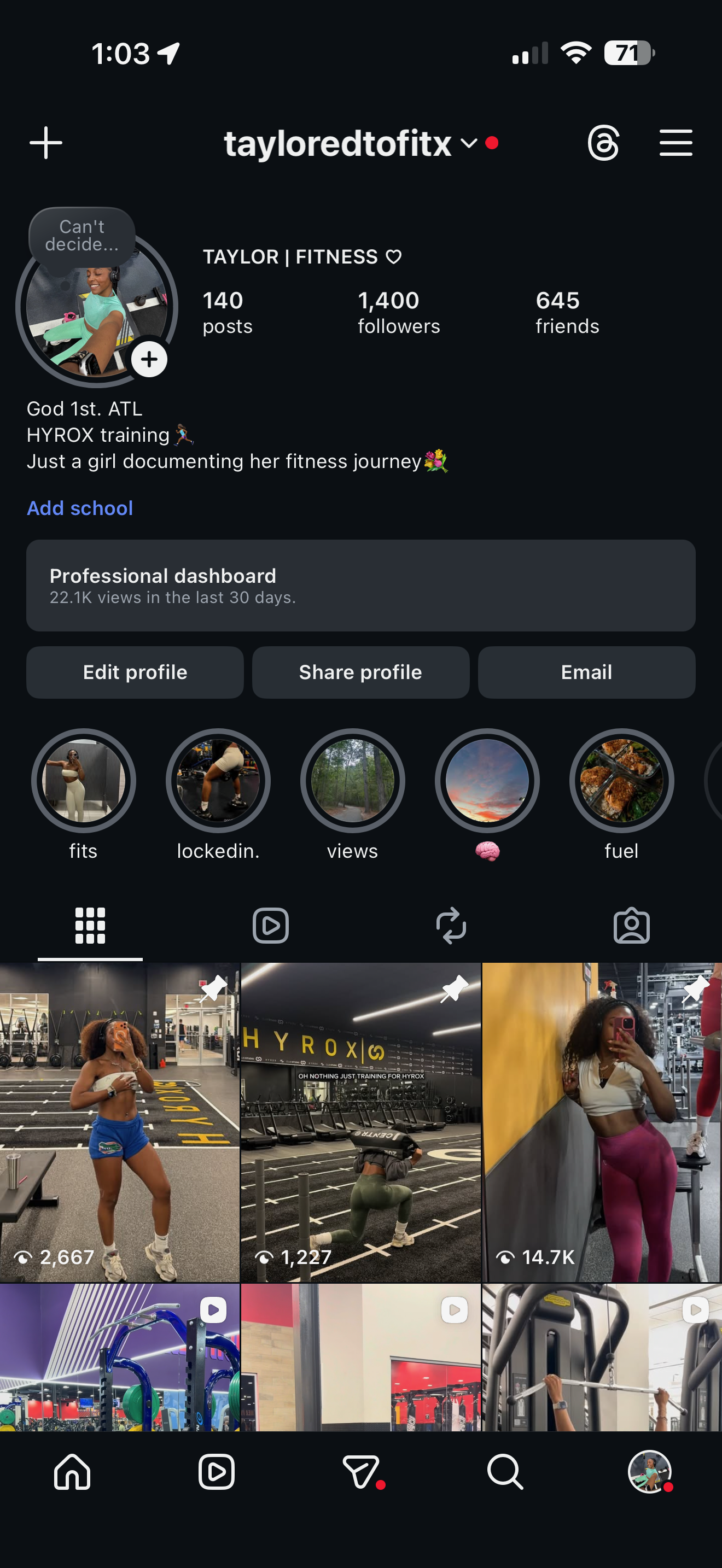Screen dimensions: 722x1568
Task: Open the Professional dashboard card
Action: [x=360, y=586]
